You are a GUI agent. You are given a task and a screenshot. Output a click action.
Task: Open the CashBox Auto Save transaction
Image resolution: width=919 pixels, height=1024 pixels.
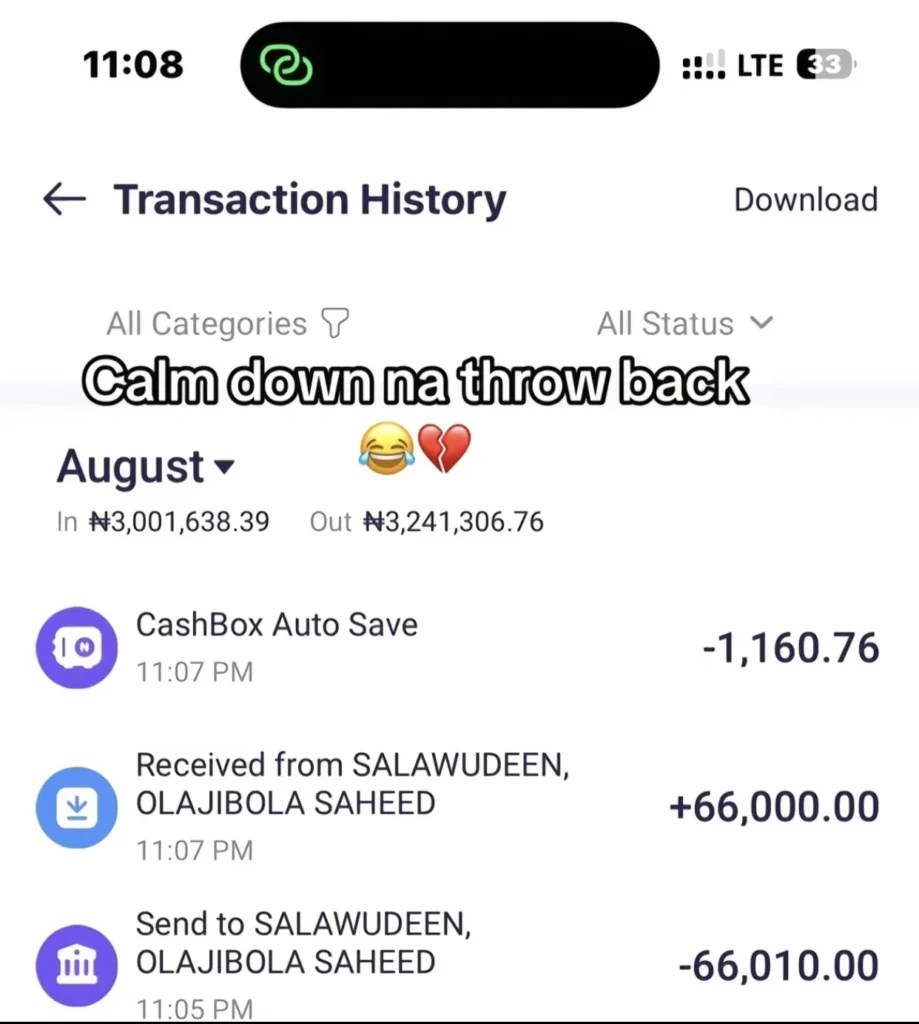[457, 647]
